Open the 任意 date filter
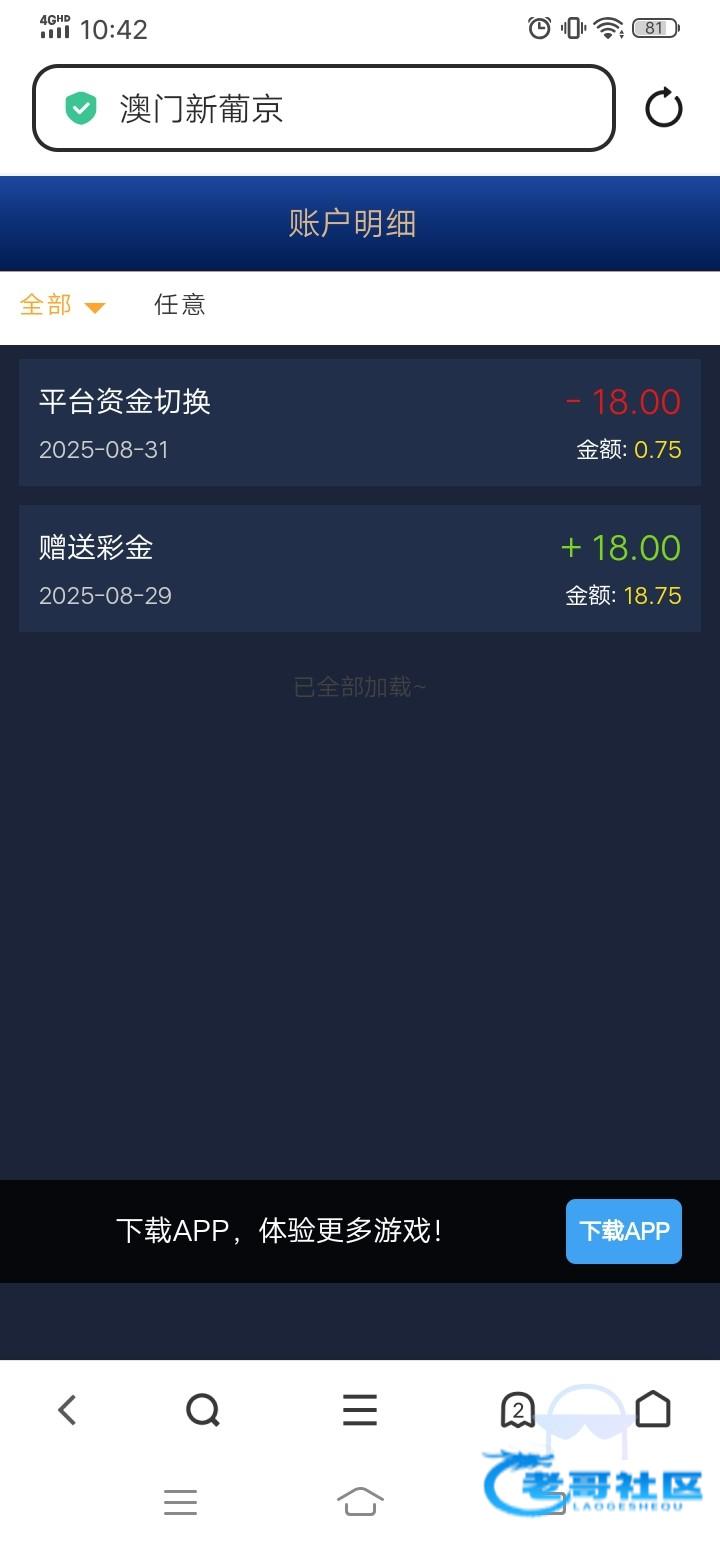Screen dimensions: 720x1544 180,305
